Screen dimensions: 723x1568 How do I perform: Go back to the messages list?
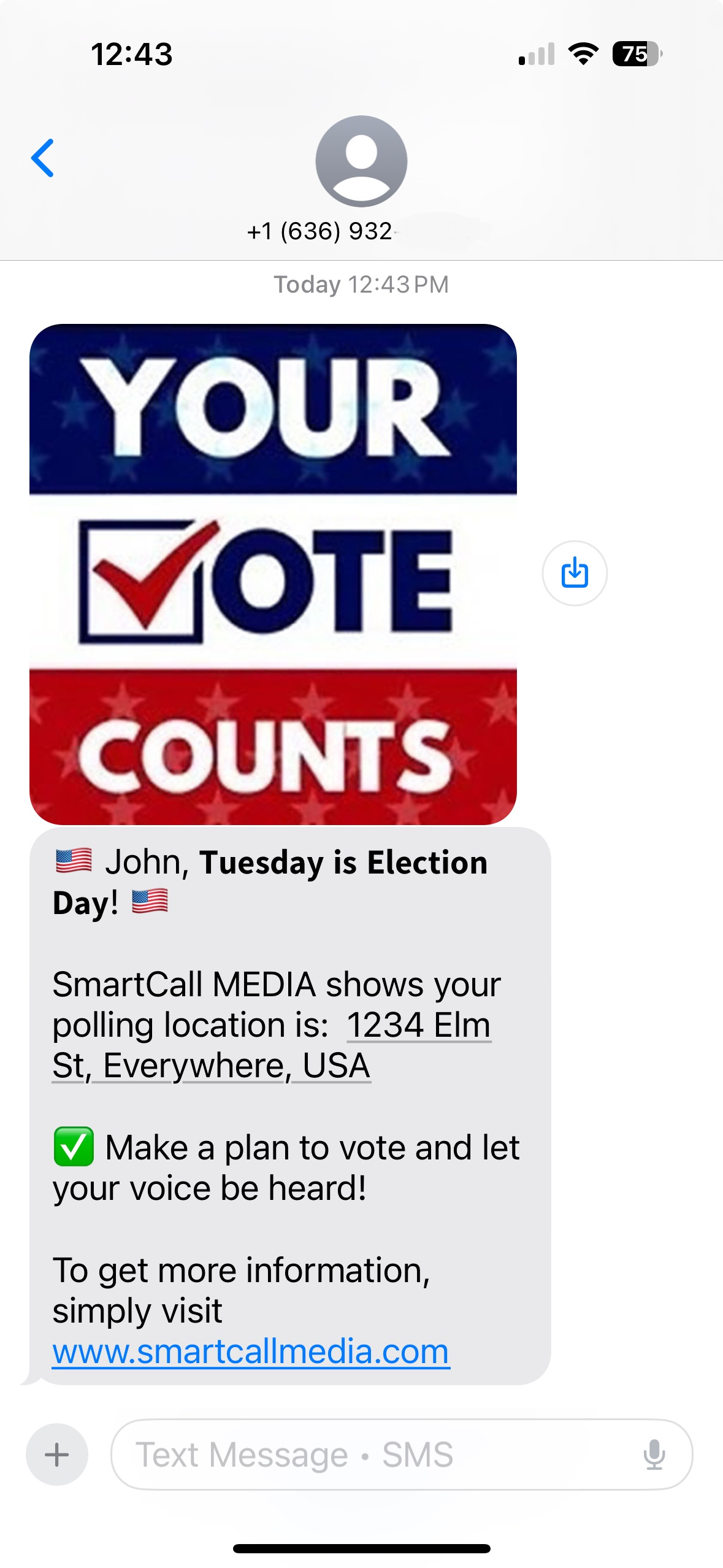pyautogui.click(x=43, y=158)
